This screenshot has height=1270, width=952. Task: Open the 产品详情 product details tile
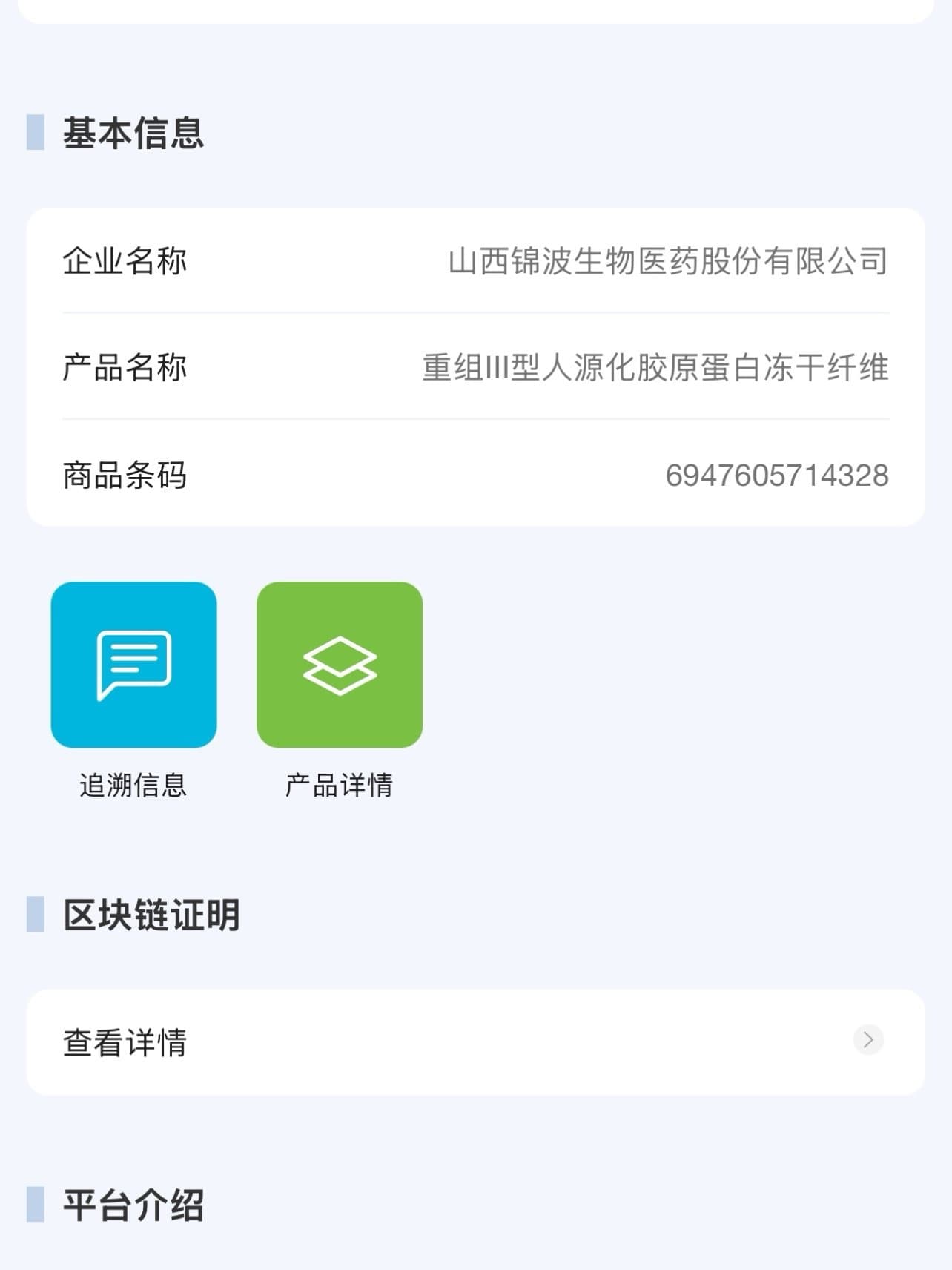[x=340, y=665]
